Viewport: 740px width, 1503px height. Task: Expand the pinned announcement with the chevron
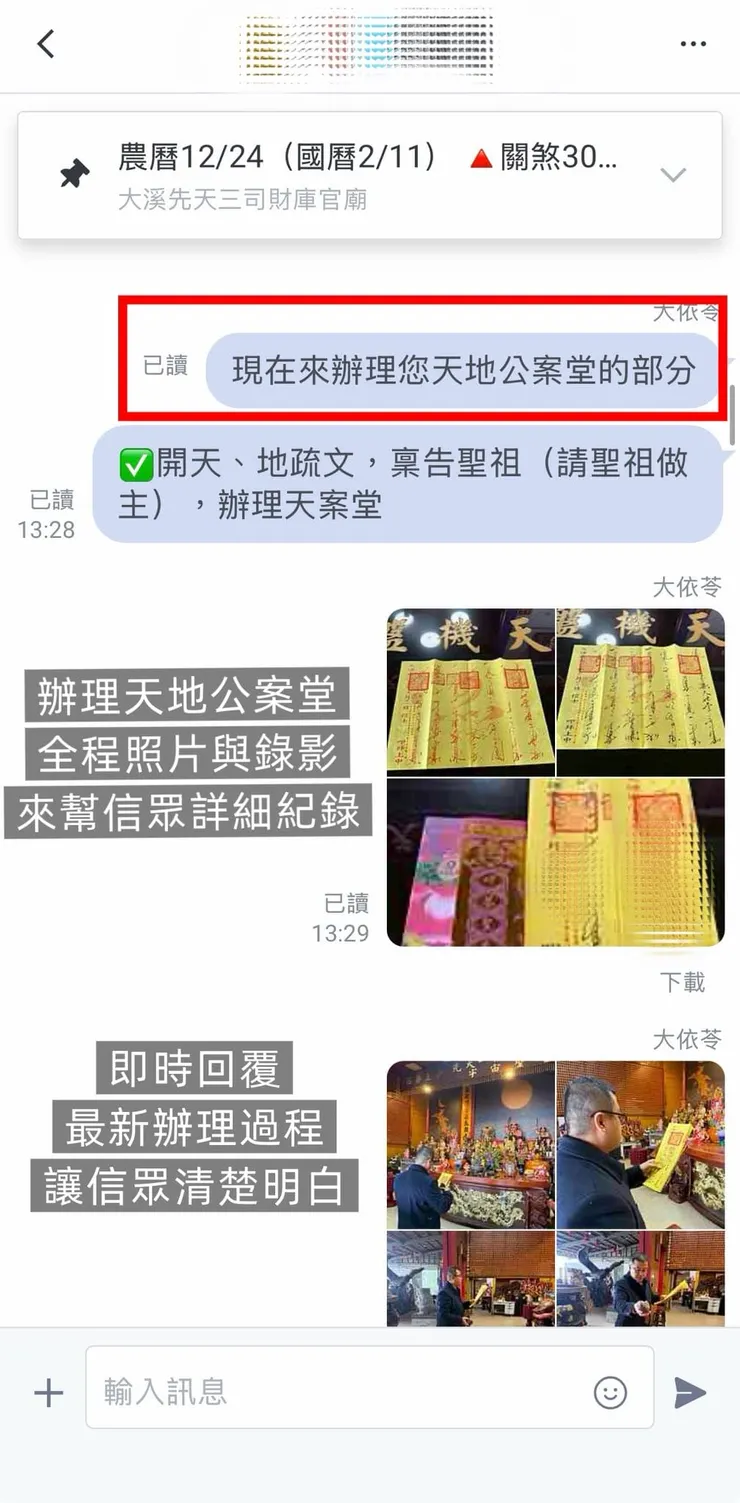click(673, 175)
